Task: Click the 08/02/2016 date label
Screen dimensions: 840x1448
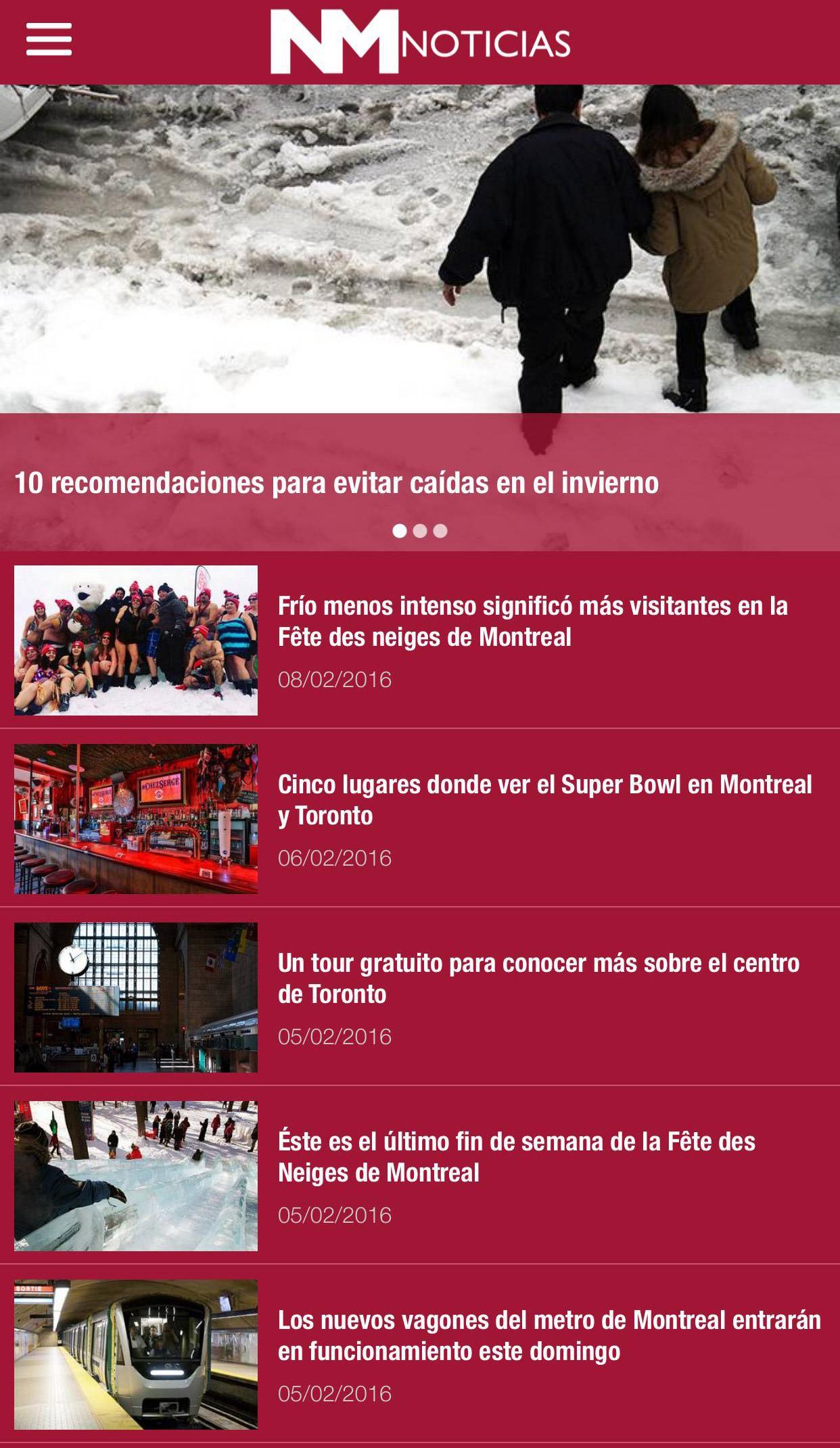Action: tap(335, 680)
